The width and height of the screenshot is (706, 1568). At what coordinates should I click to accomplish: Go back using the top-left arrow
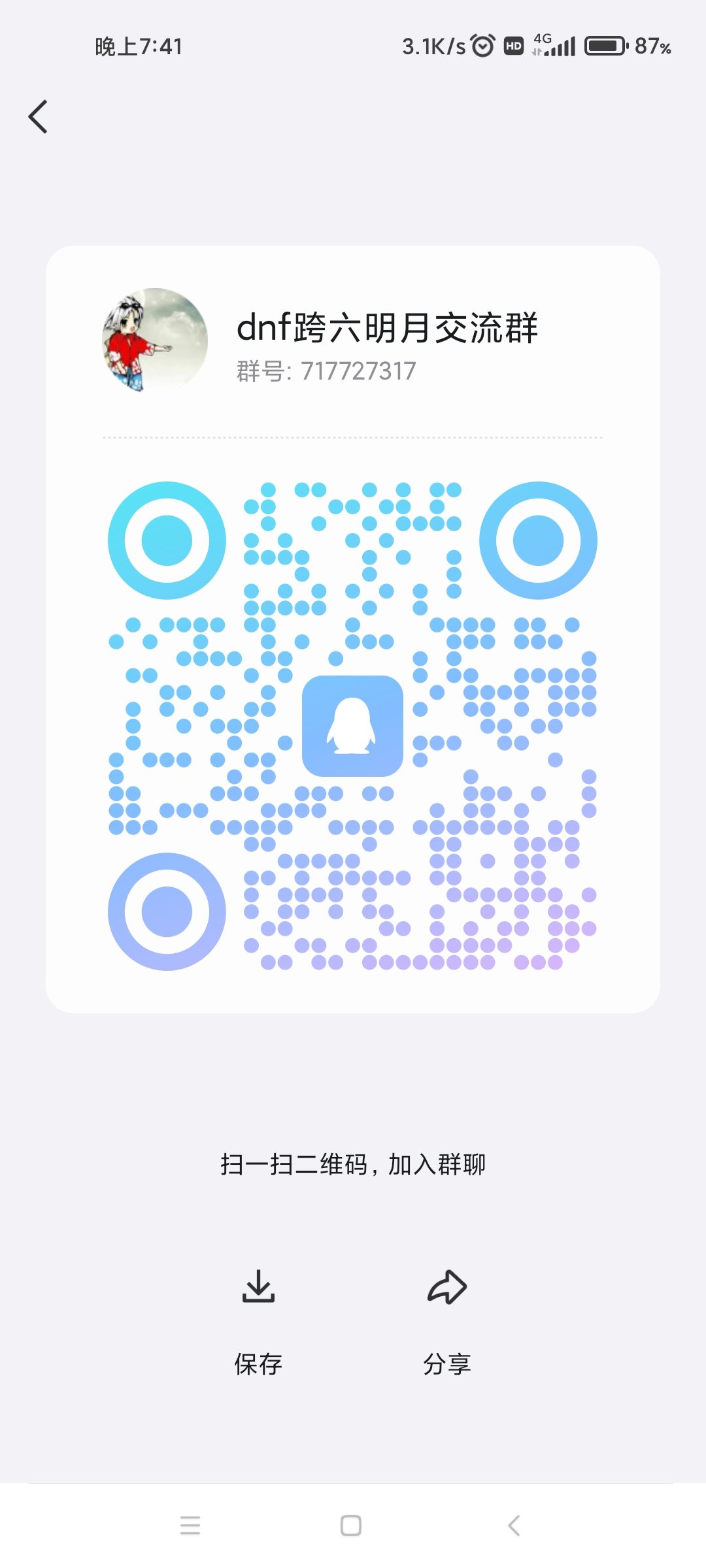(x=38, y=117)
